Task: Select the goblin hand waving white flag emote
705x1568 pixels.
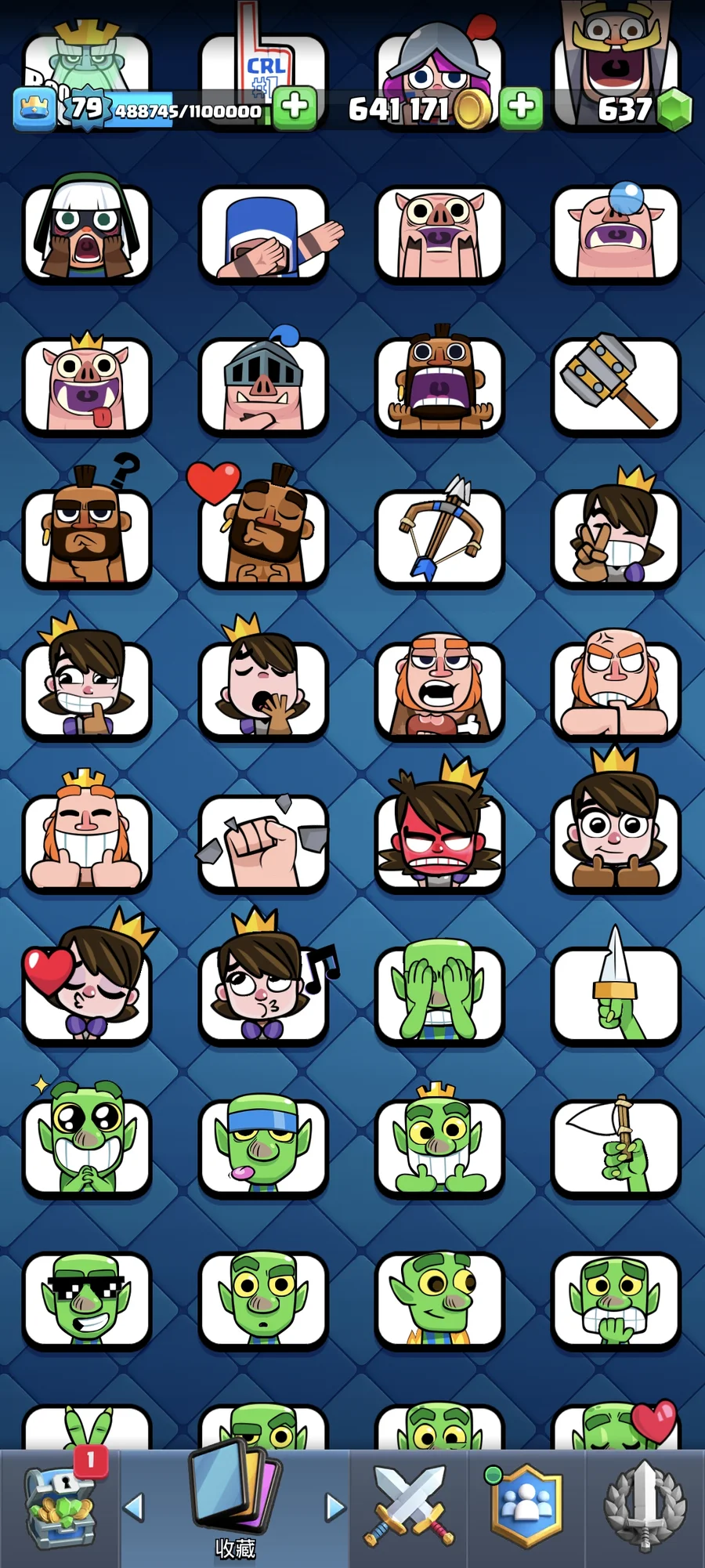Action: point(616,1146)
